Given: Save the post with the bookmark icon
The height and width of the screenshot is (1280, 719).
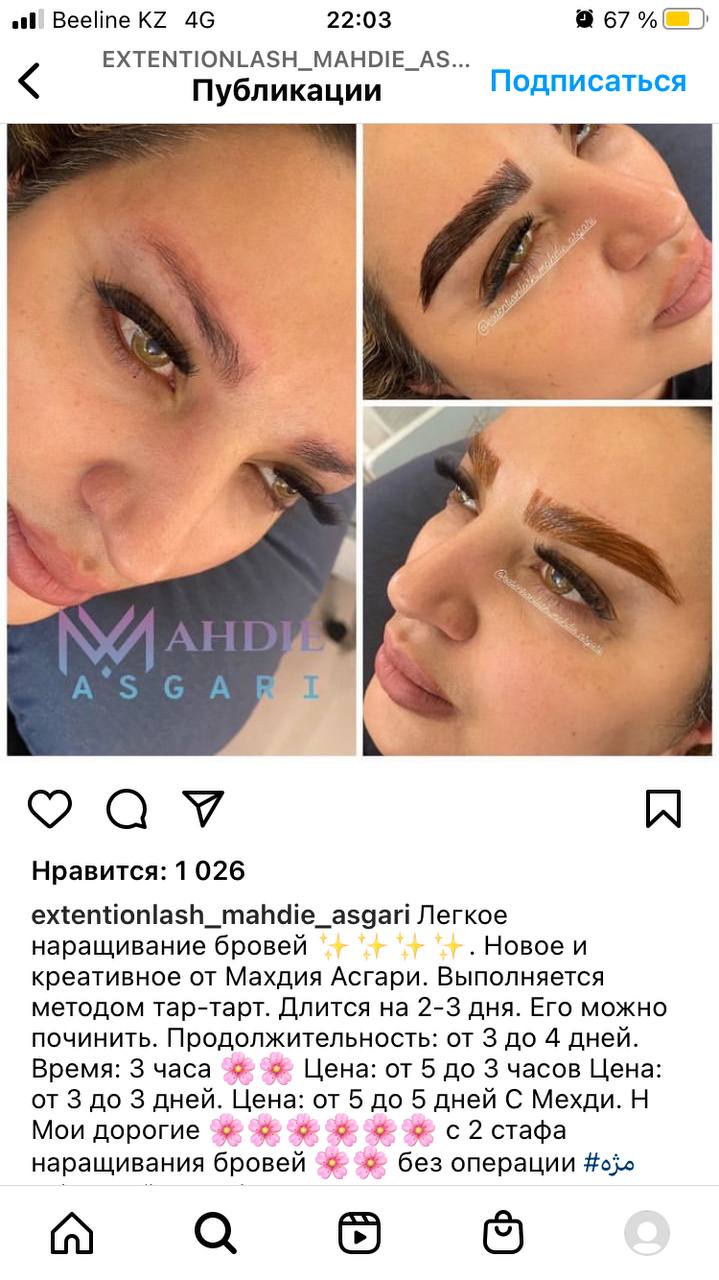Looking at the screenshot, I should click(x=664, y=808).
